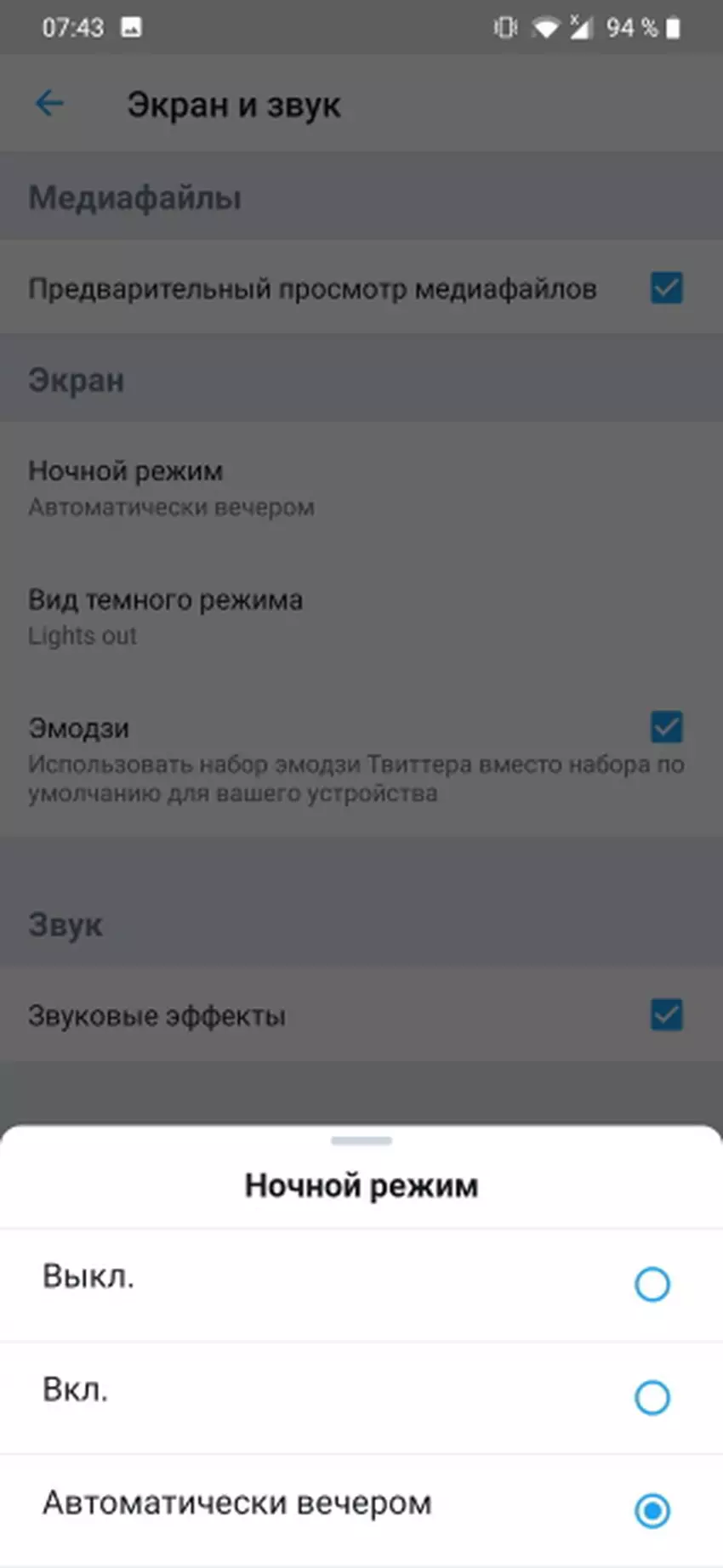Select the Вкл. night mode option
Screen dimensions: 723x1568
652,1397
